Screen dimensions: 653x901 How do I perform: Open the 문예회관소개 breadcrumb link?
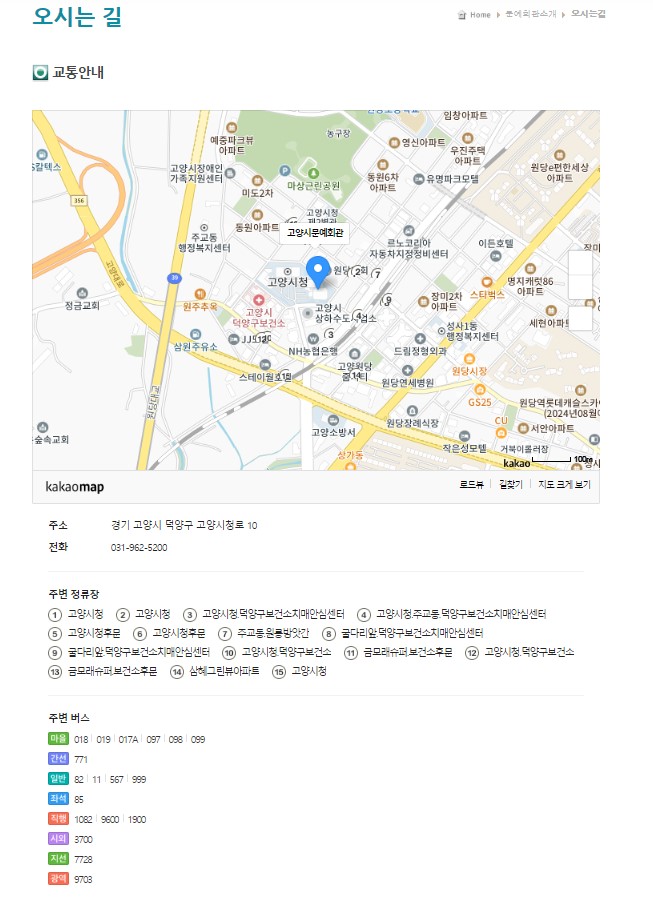(529, 15)
